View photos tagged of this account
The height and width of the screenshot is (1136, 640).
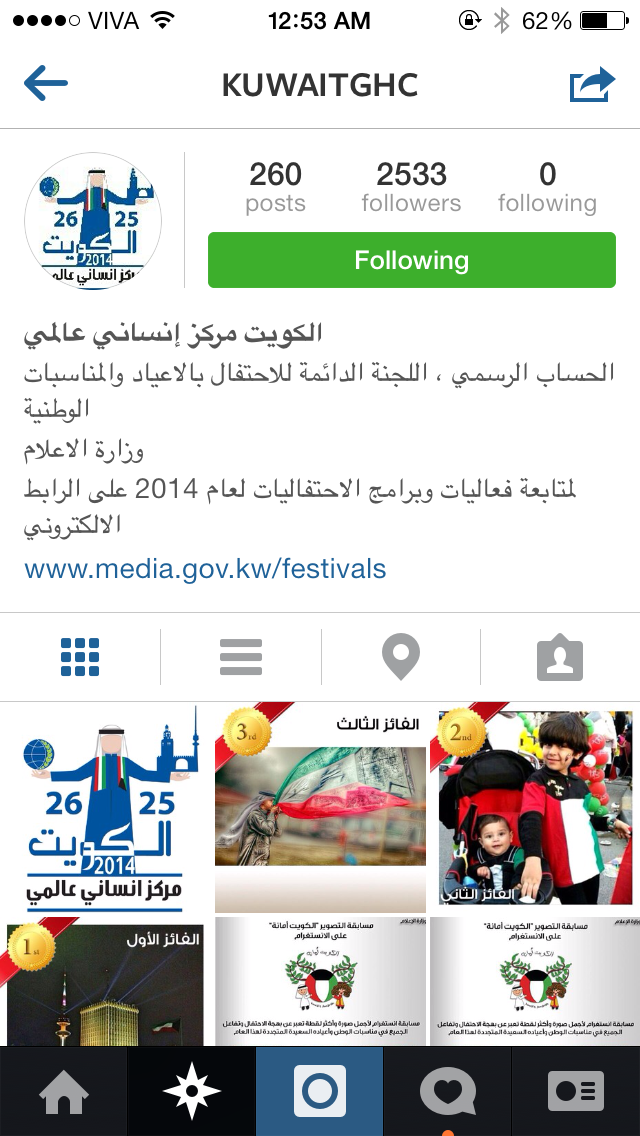click(560, 657)
